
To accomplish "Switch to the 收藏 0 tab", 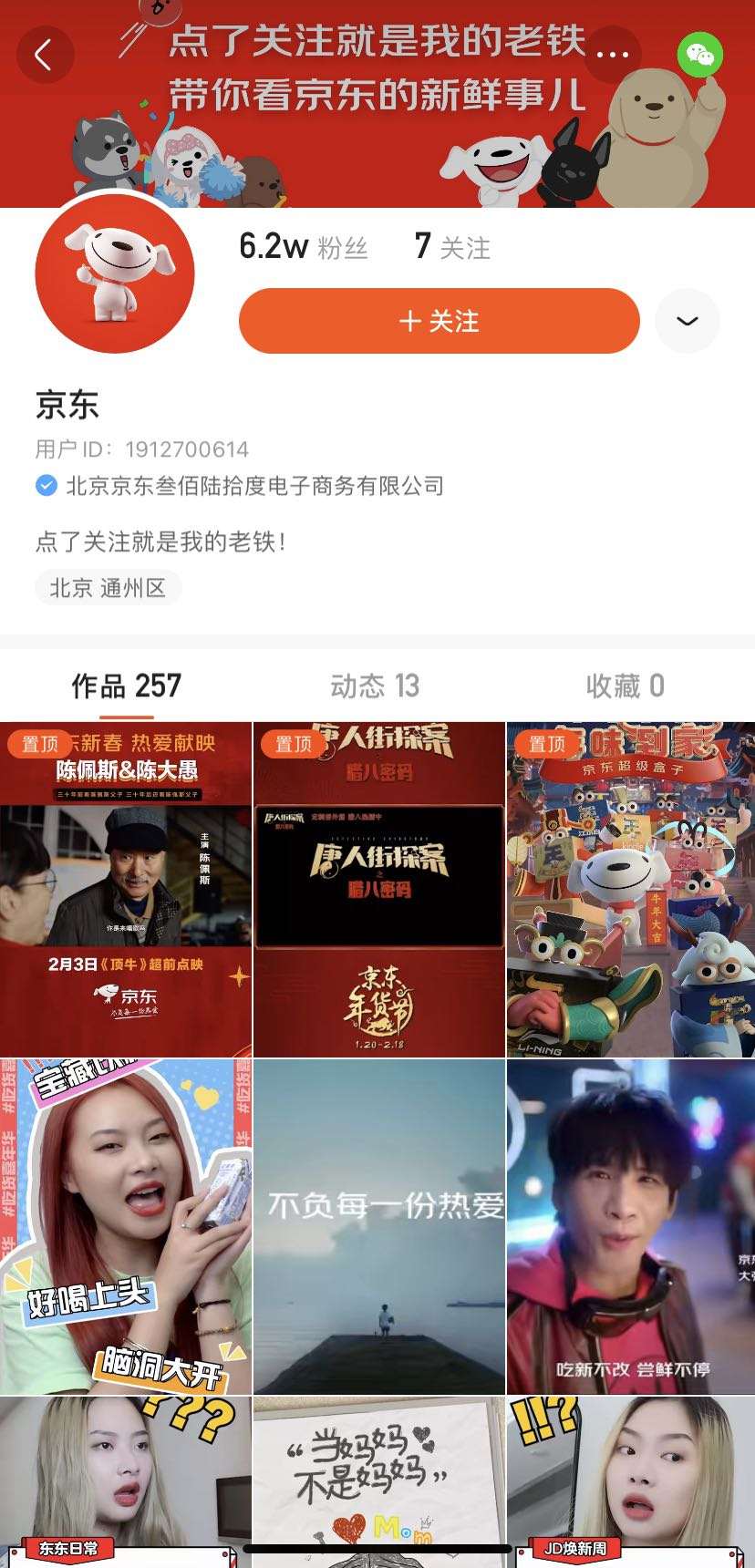I will click(x=625, y=686).
